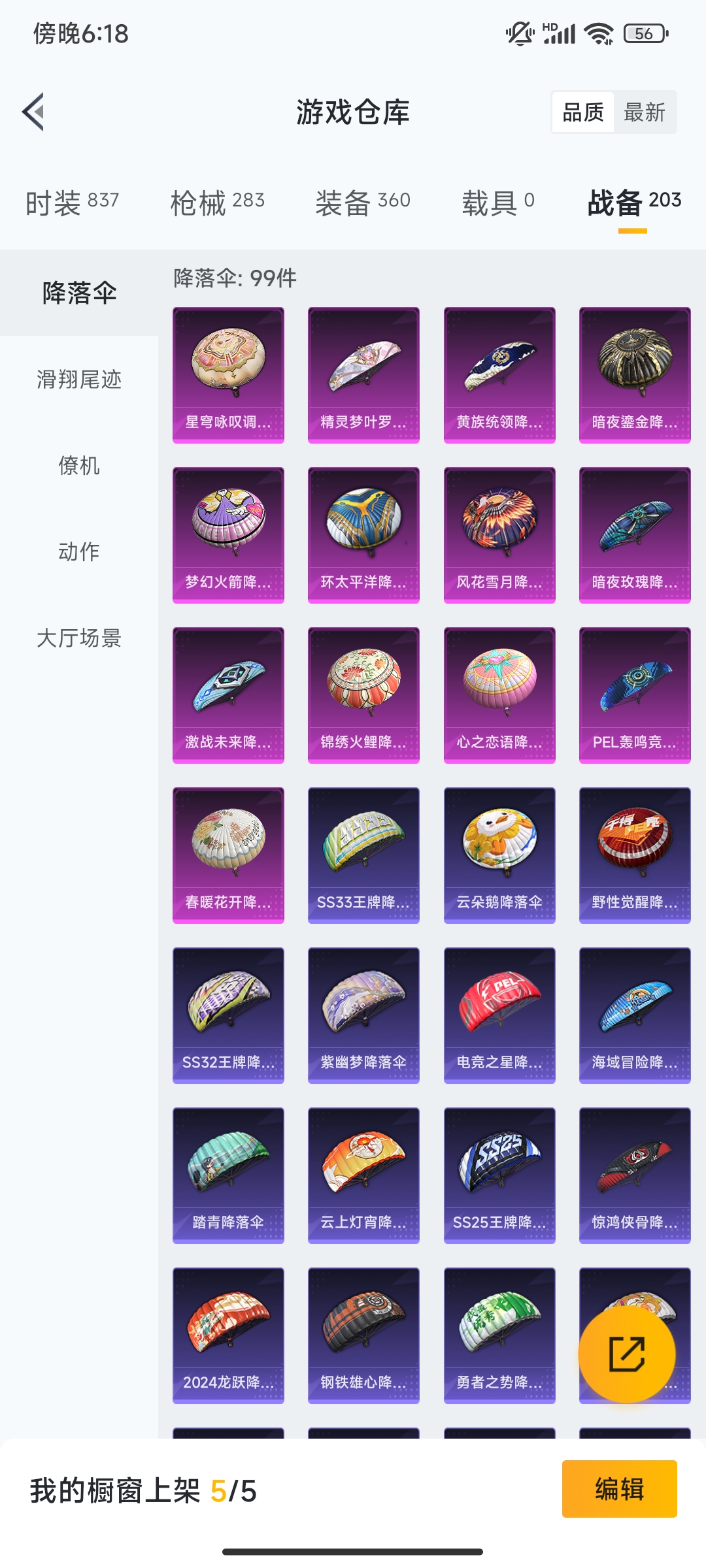Open the 环太平洋 parachute tile
Viewport: 706px width, 1568px height.
pyautogui.click(x=363, y=535)
